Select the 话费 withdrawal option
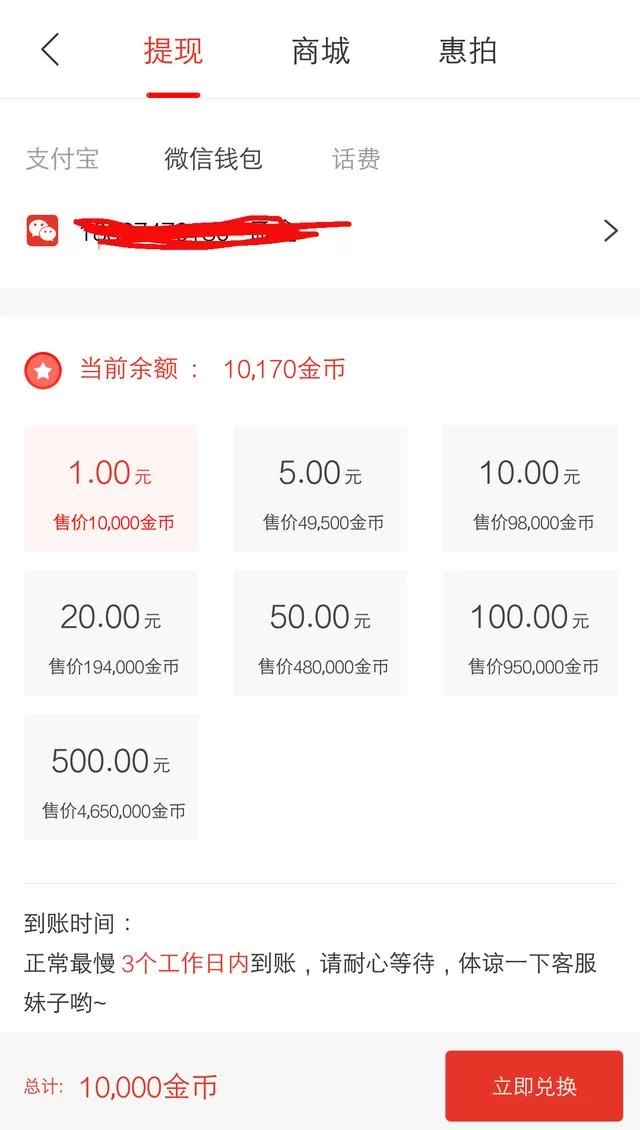Image resolution: width=640 pixels, height=1130 pixels. coord(356,159)
